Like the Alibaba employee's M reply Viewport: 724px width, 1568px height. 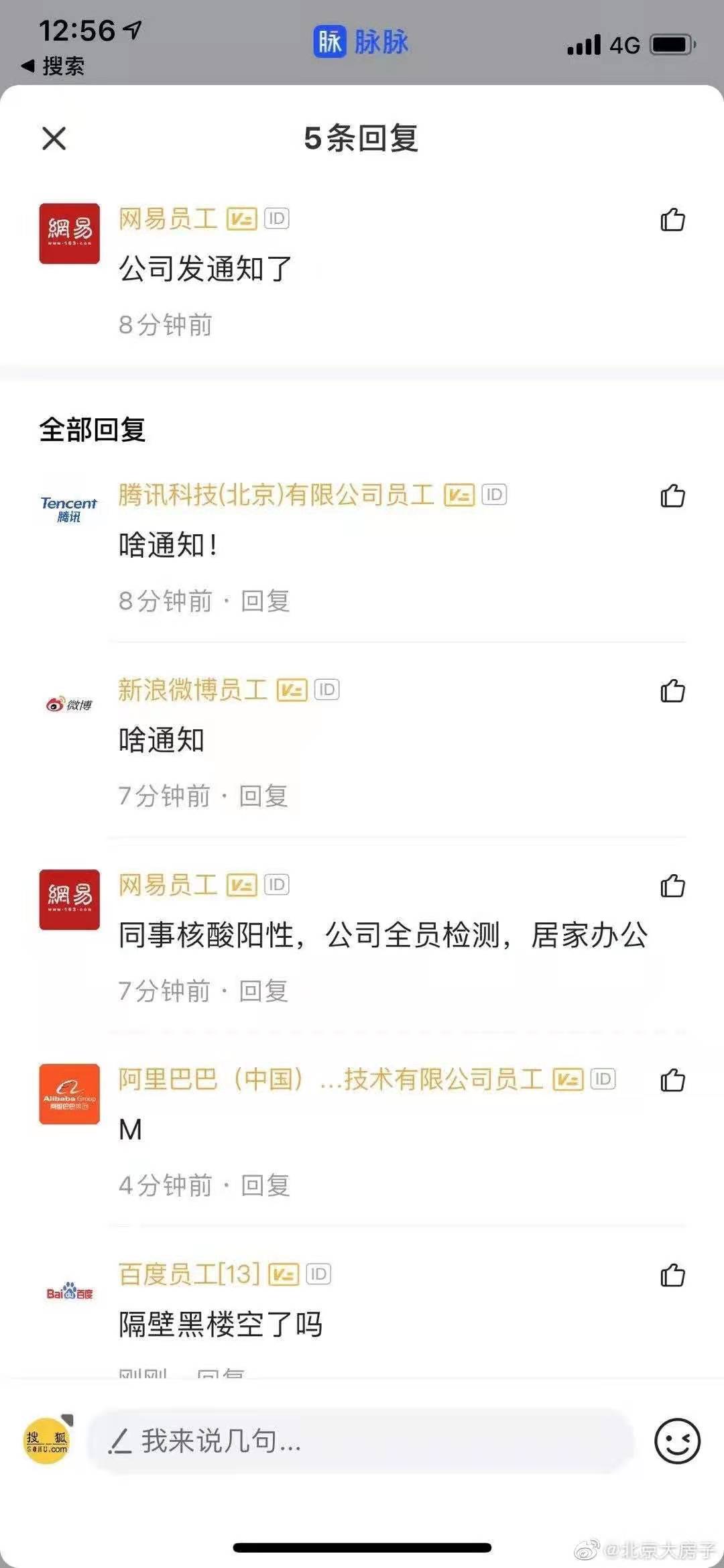(672, 1081)
